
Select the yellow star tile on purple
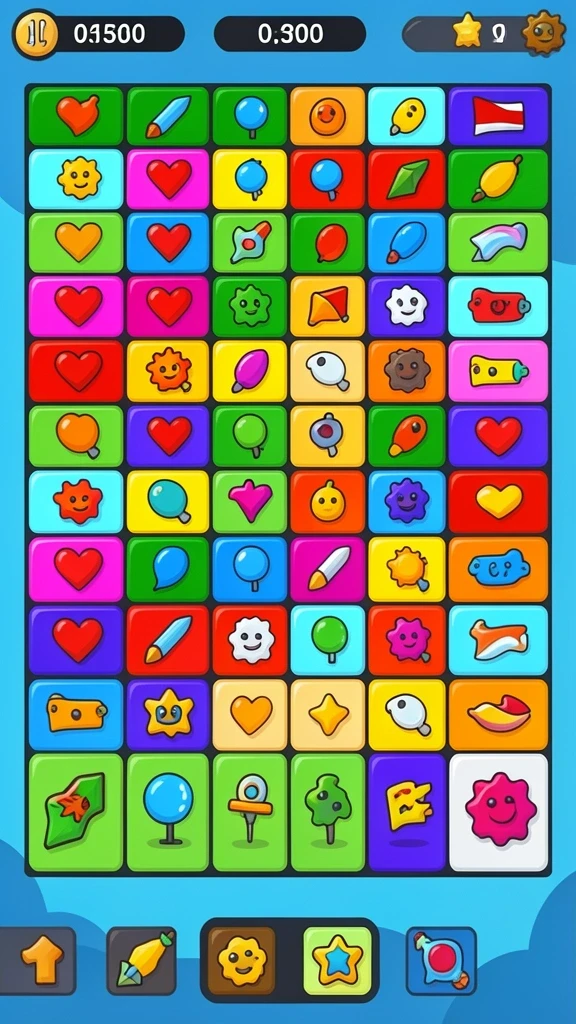coord(168,714)
